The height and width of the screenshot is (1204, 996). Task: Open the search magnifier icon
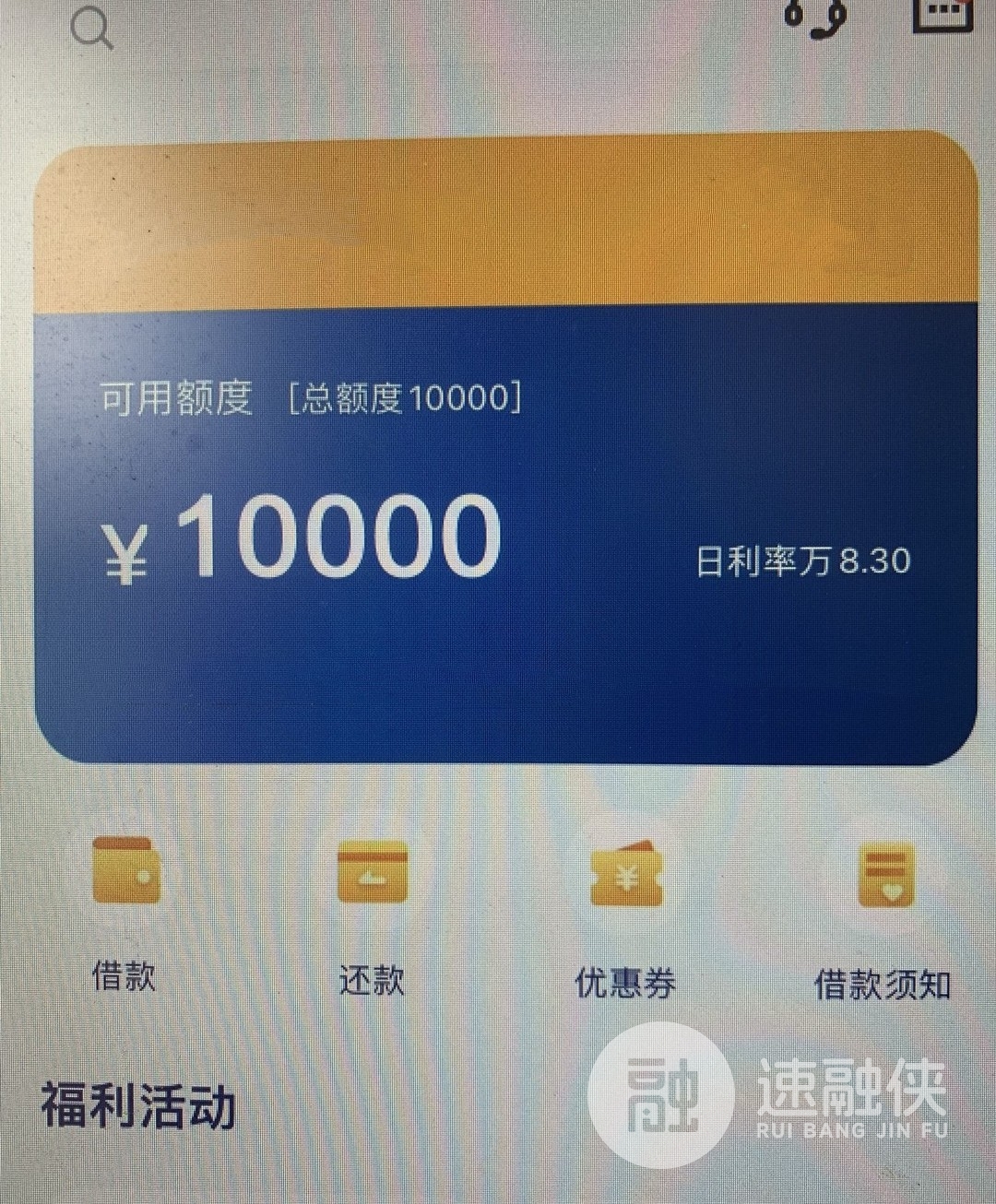click(x=90, y=28)
